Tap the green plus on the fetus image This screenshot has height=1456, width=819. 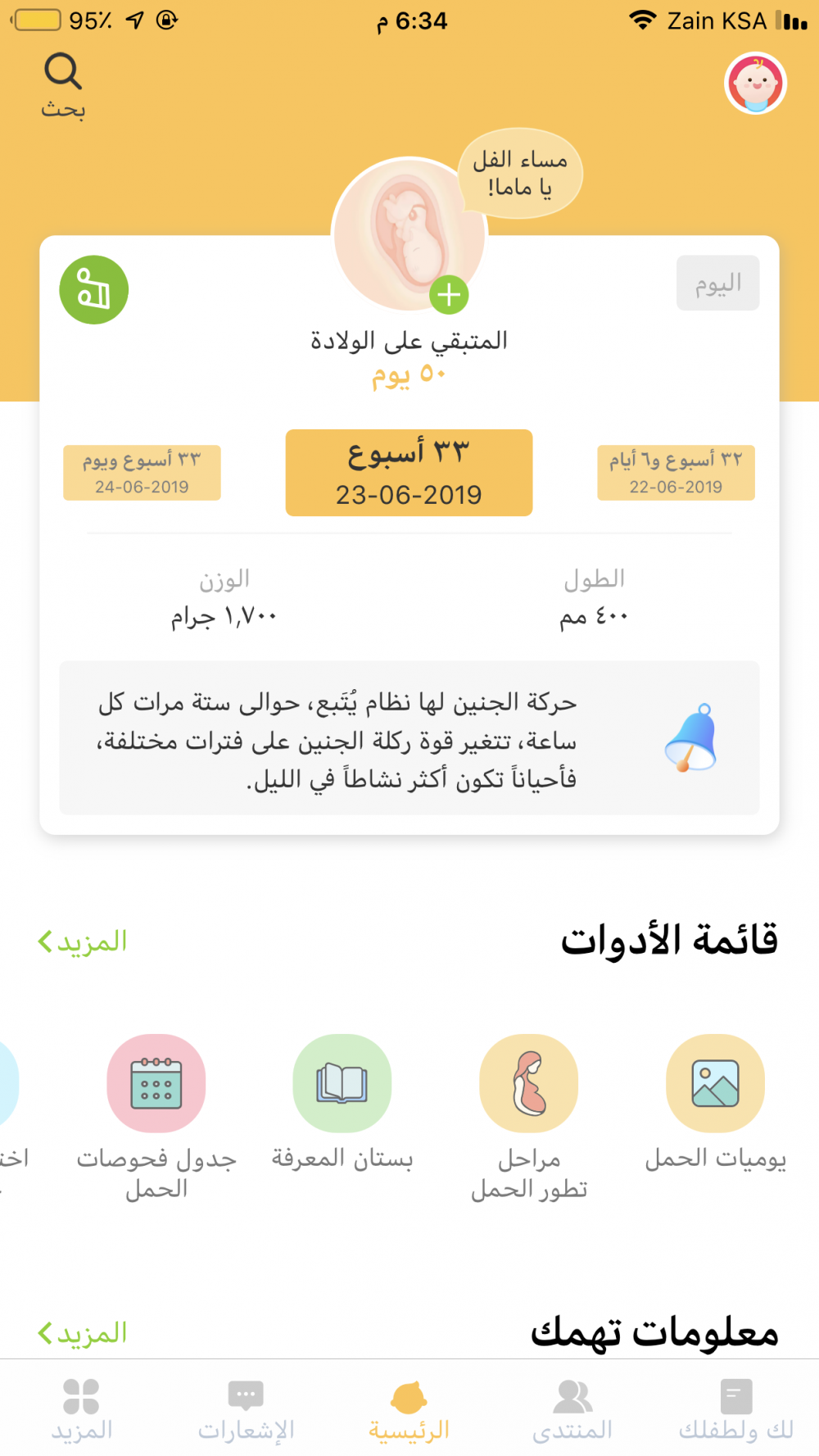pos(449,295)
